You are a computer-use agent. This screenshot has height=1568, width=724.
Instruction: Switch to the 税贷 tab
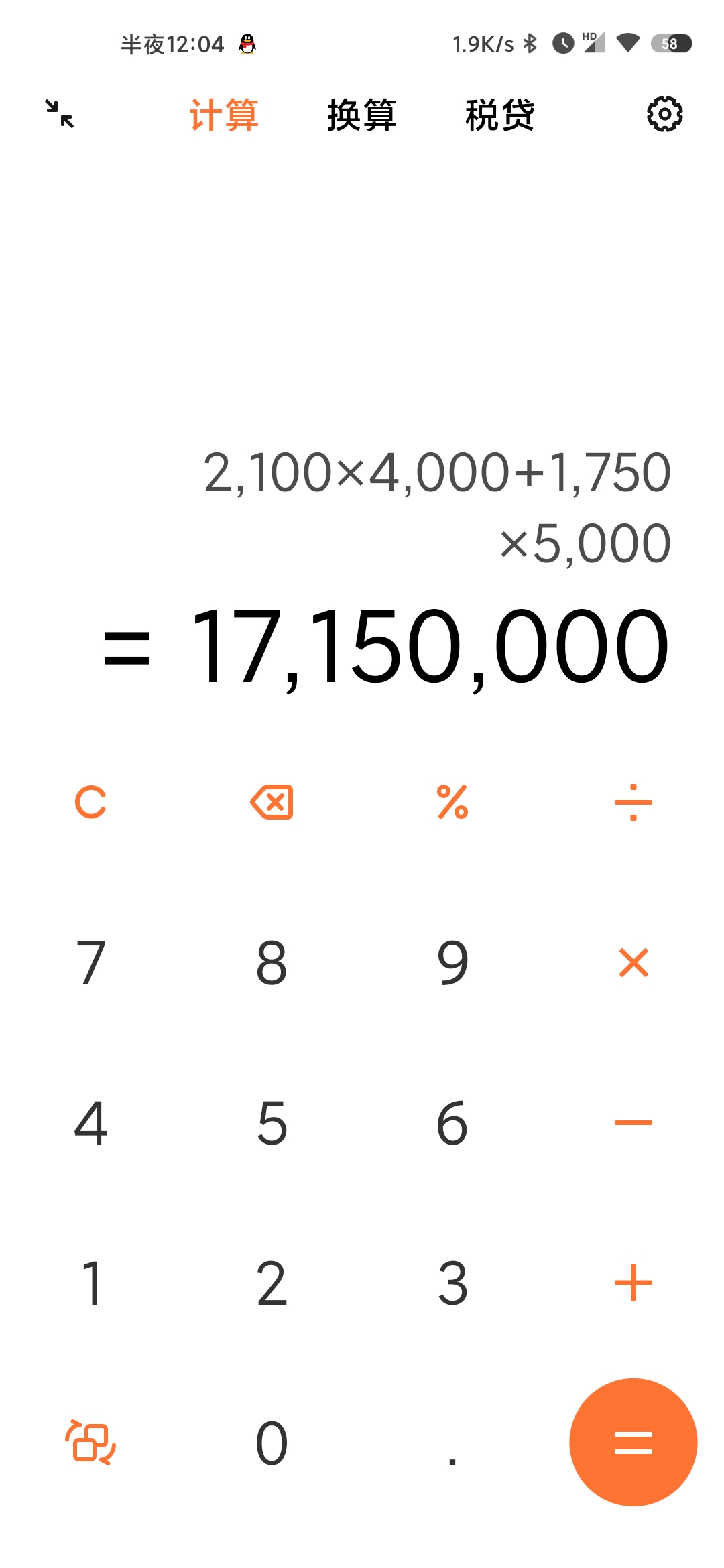(500, 115)
